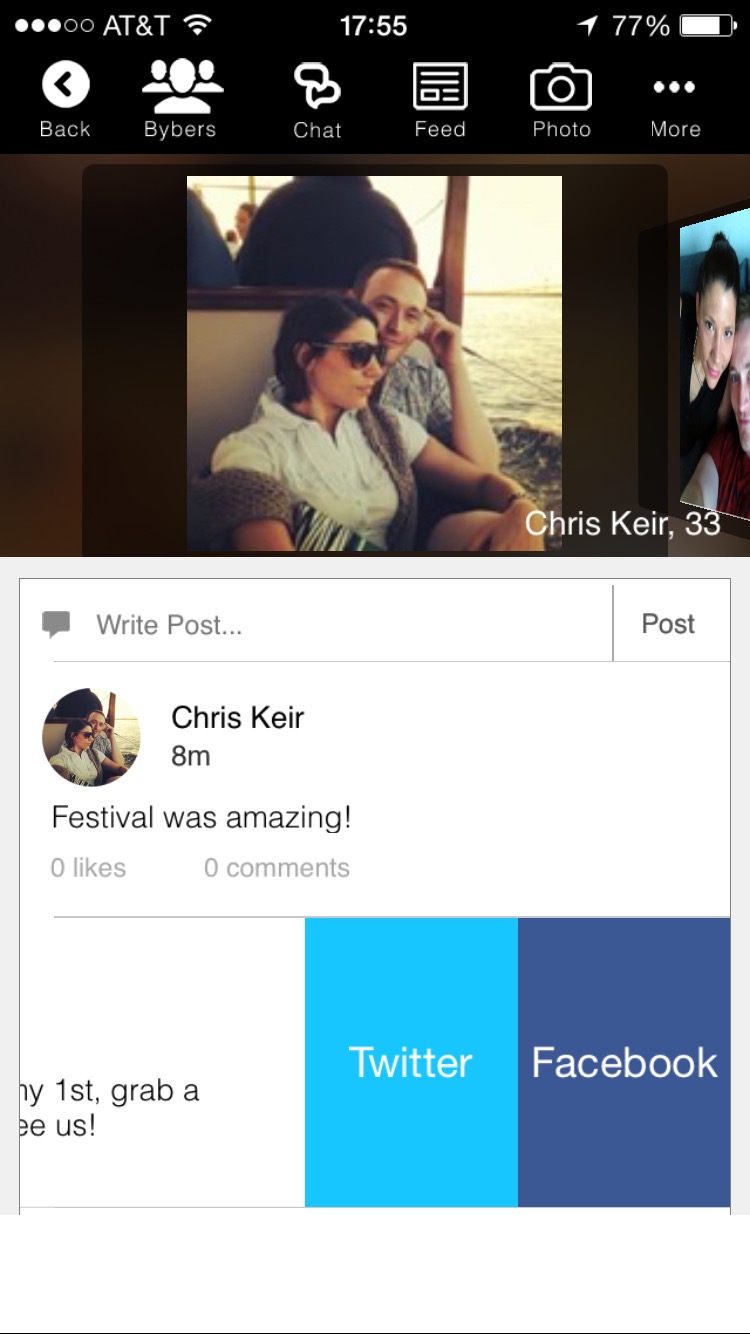The height and width of the screenshot is (1334, 750).
Task: Open the Photo camera option
Action: [561, 100]
